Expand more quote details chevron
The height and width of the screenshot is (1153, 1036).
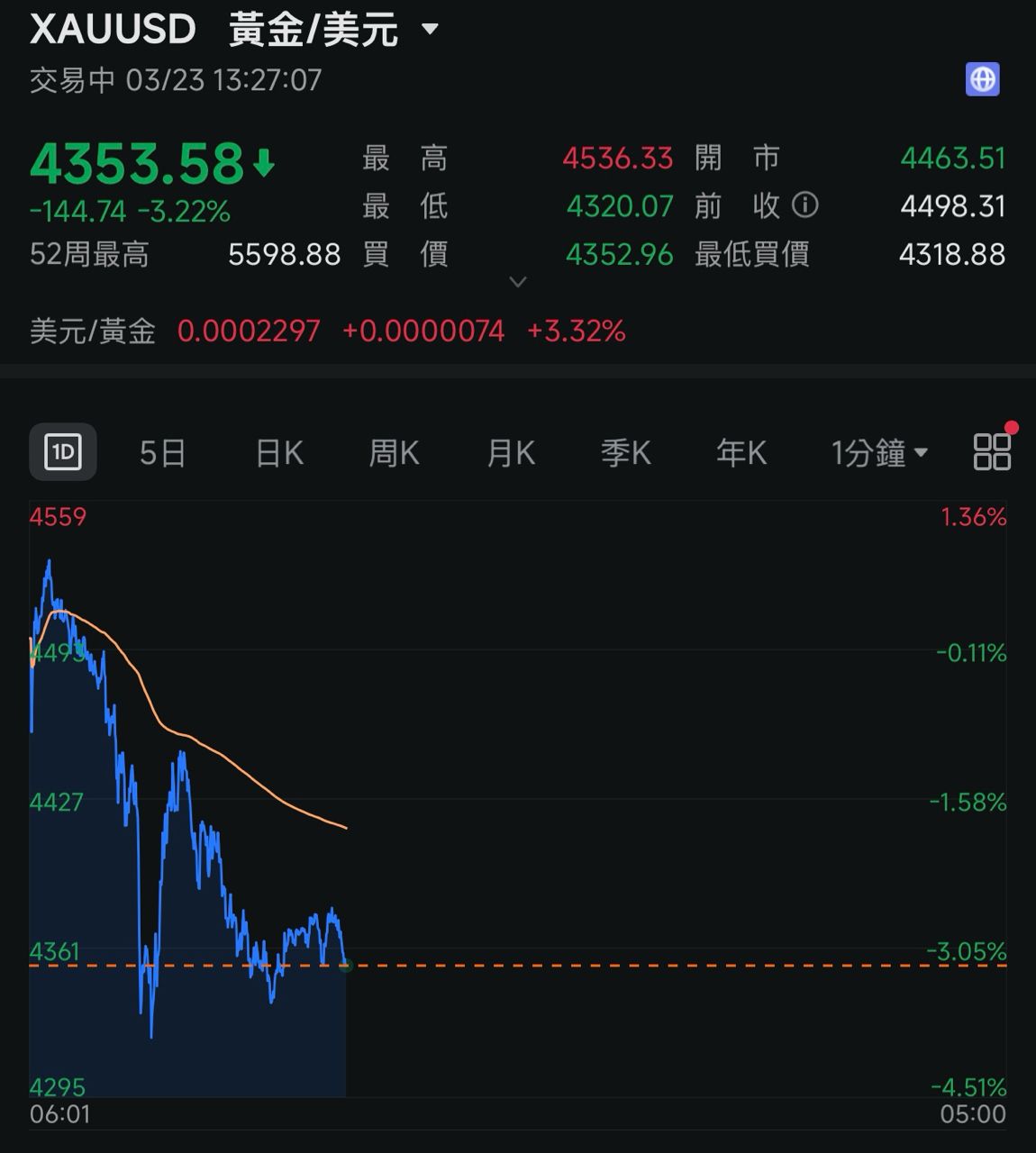coord(518,282)
